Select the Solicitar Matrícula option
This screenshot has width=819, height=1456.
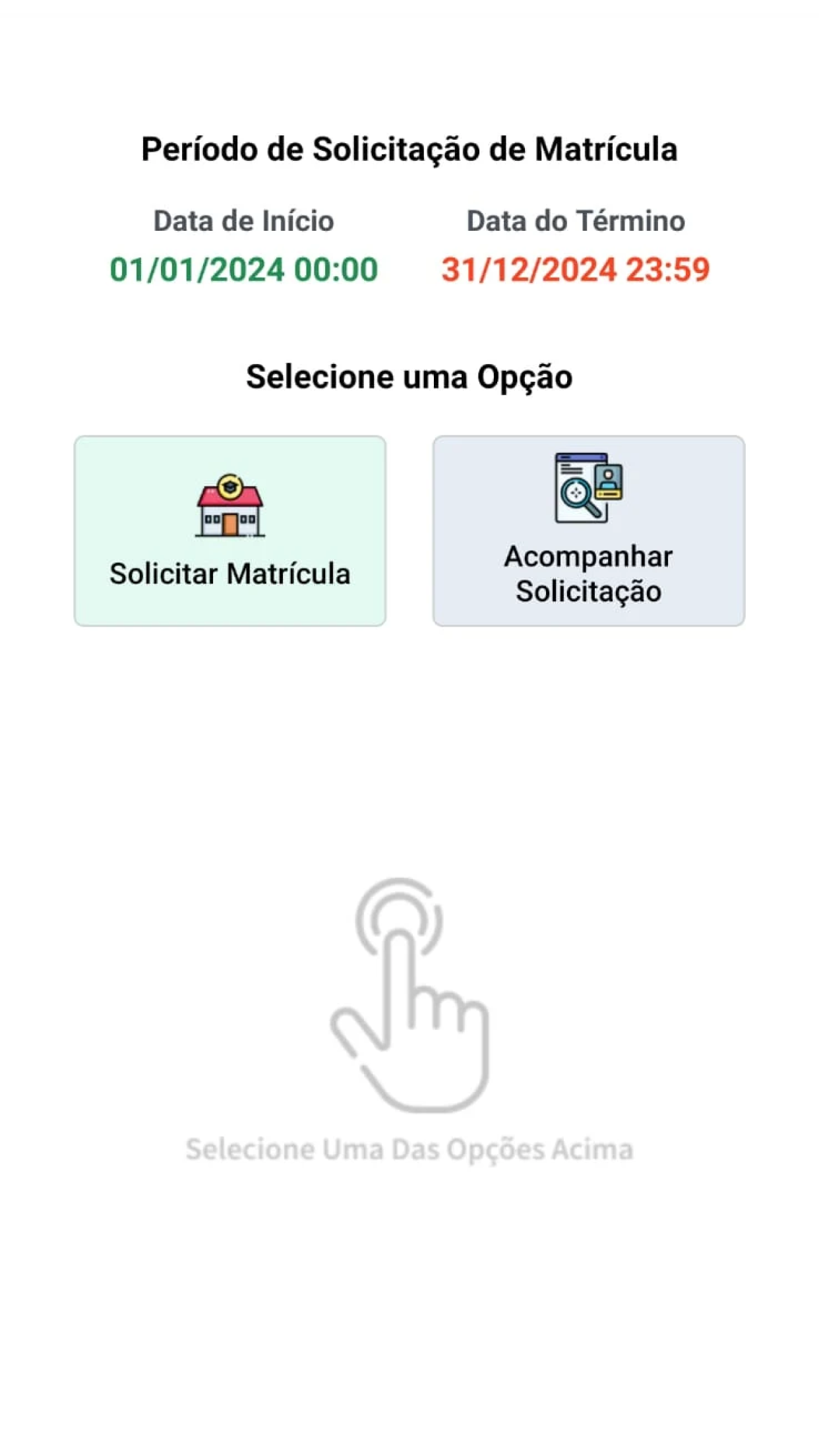tap(230, 531)
